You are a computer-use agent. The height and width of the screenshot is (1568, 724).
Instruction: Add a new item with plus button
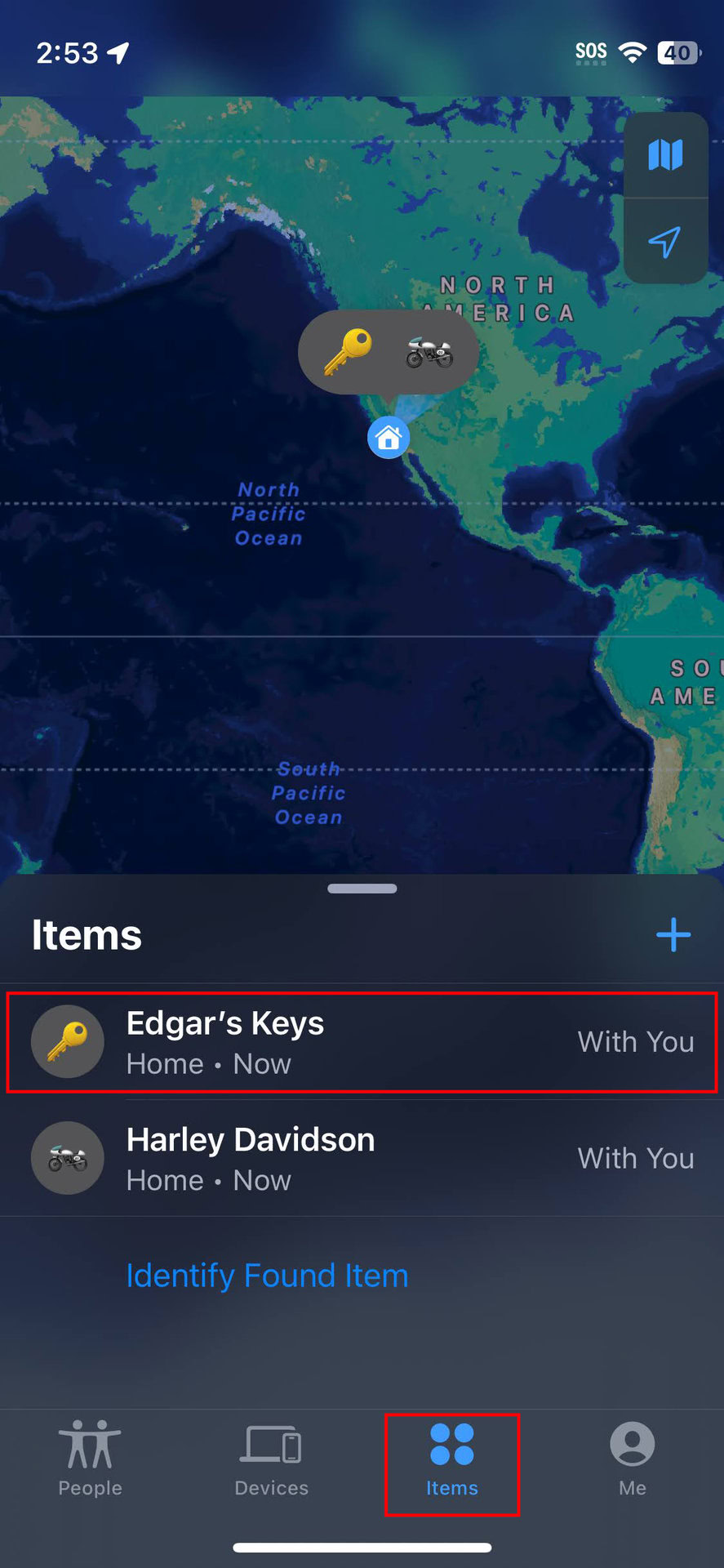pyautogui.click(x=673, y=934)
